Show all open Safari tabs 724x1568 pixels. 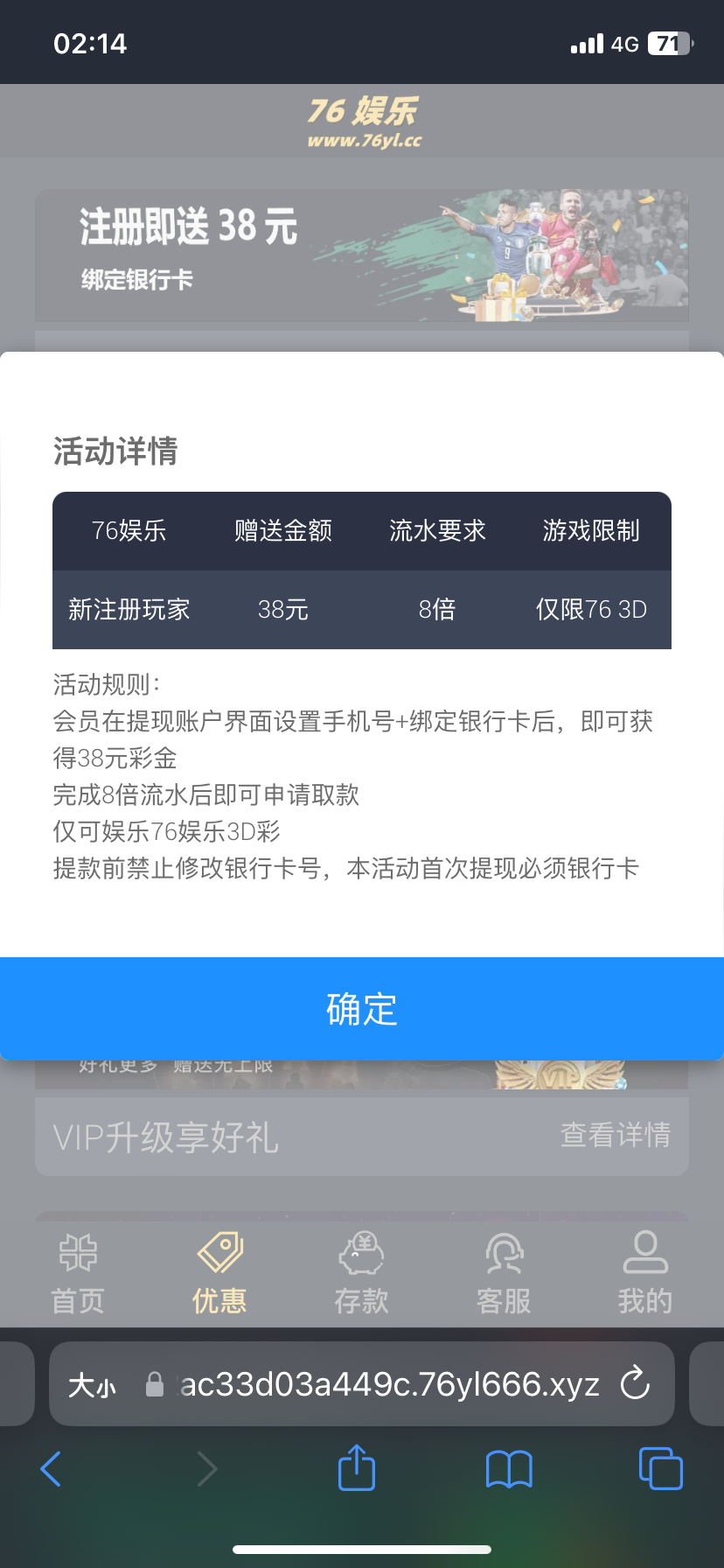tap(661, 1468)
